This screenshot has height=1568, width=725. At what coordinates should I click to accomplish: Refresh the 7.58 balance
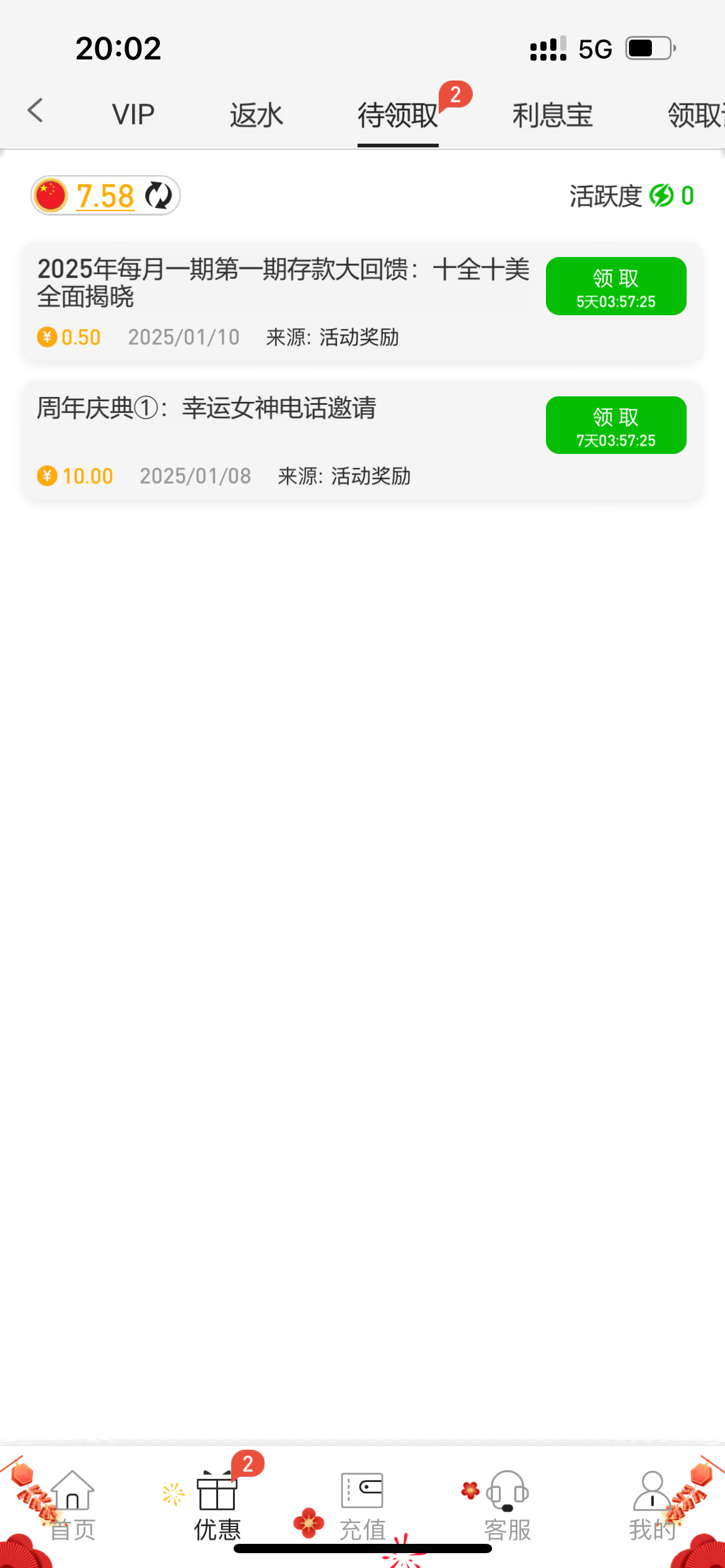point(159,196)
